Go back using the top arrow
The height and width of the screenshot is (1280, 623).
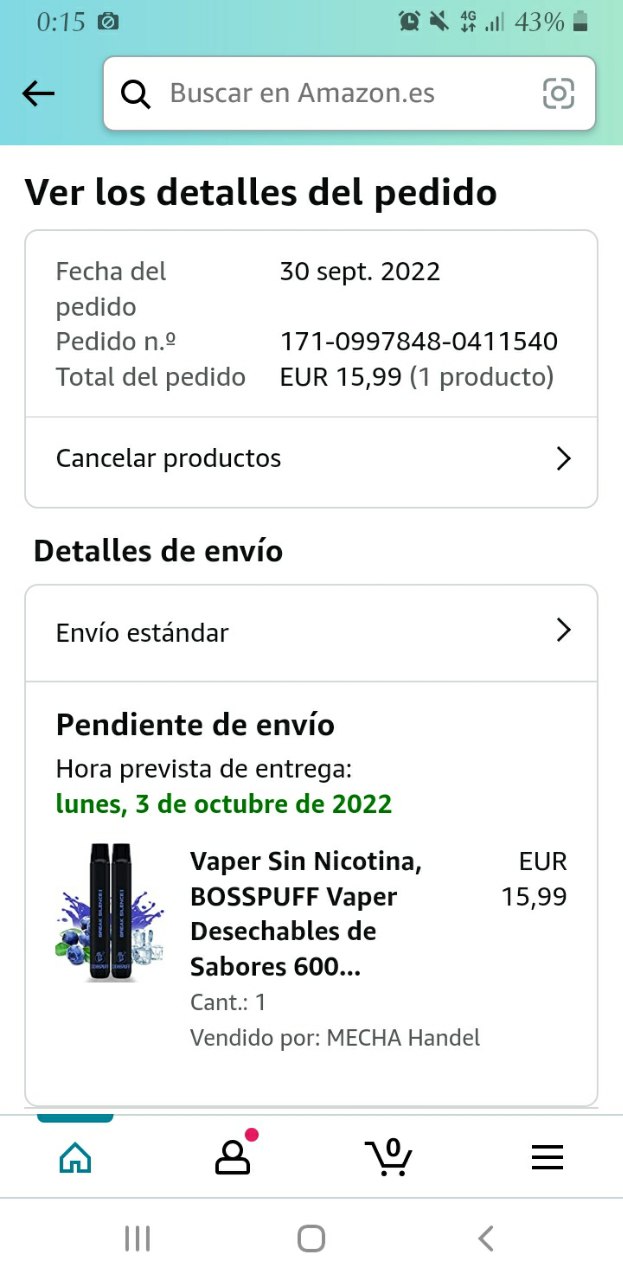point(38,94)
